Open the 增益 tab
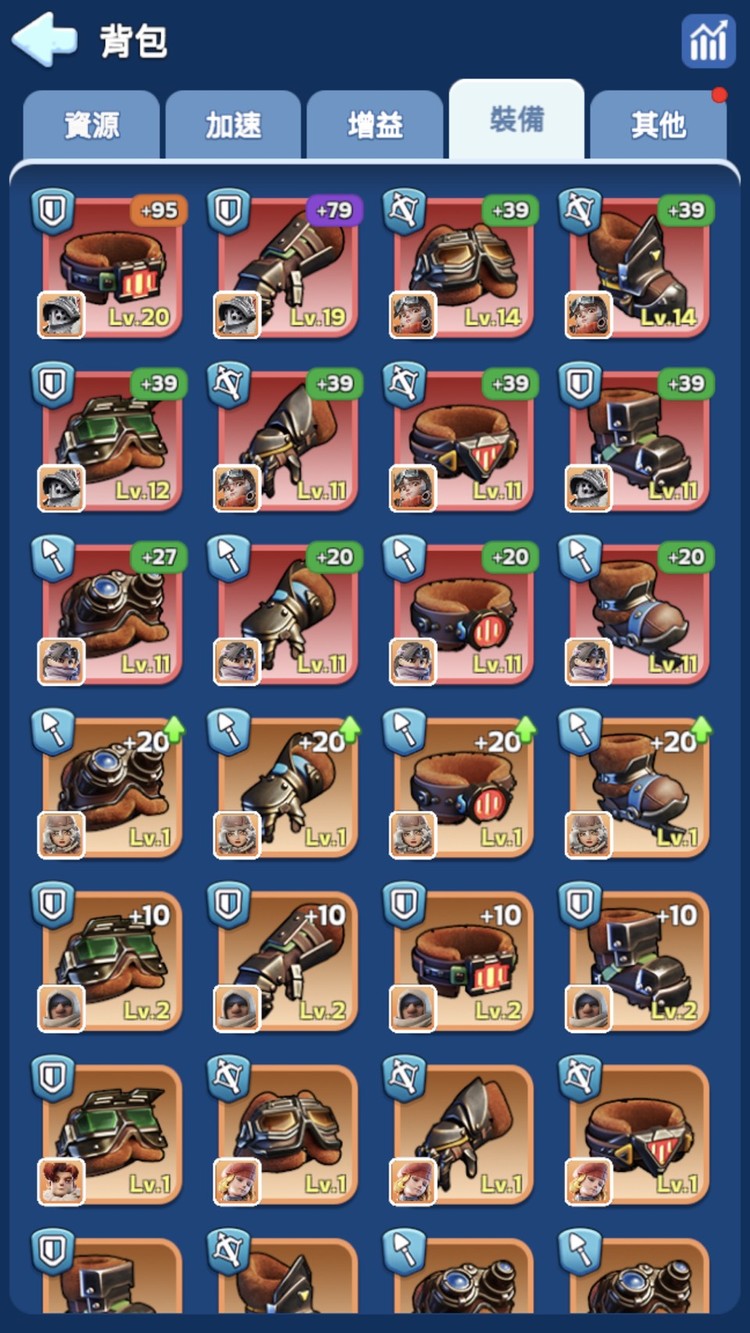The width and height of the screenshot is (750, 1333). click(375, 125)
